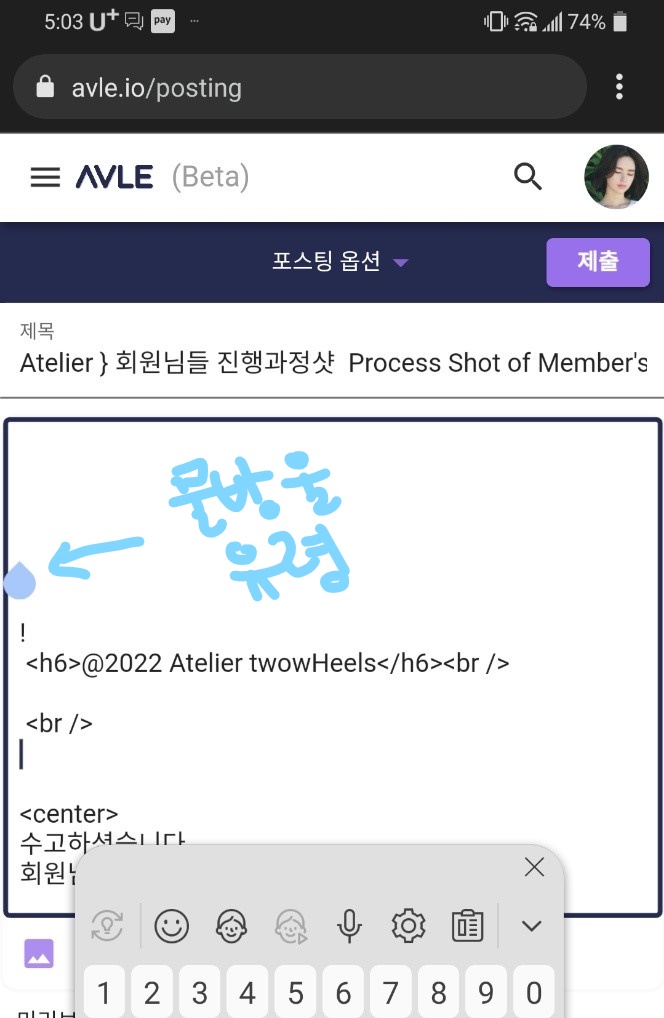Image resolution: width=664 pixels, height=1018 pixels.
Task: Insert an image via the picture icon
Action: (x=39, y=953)
